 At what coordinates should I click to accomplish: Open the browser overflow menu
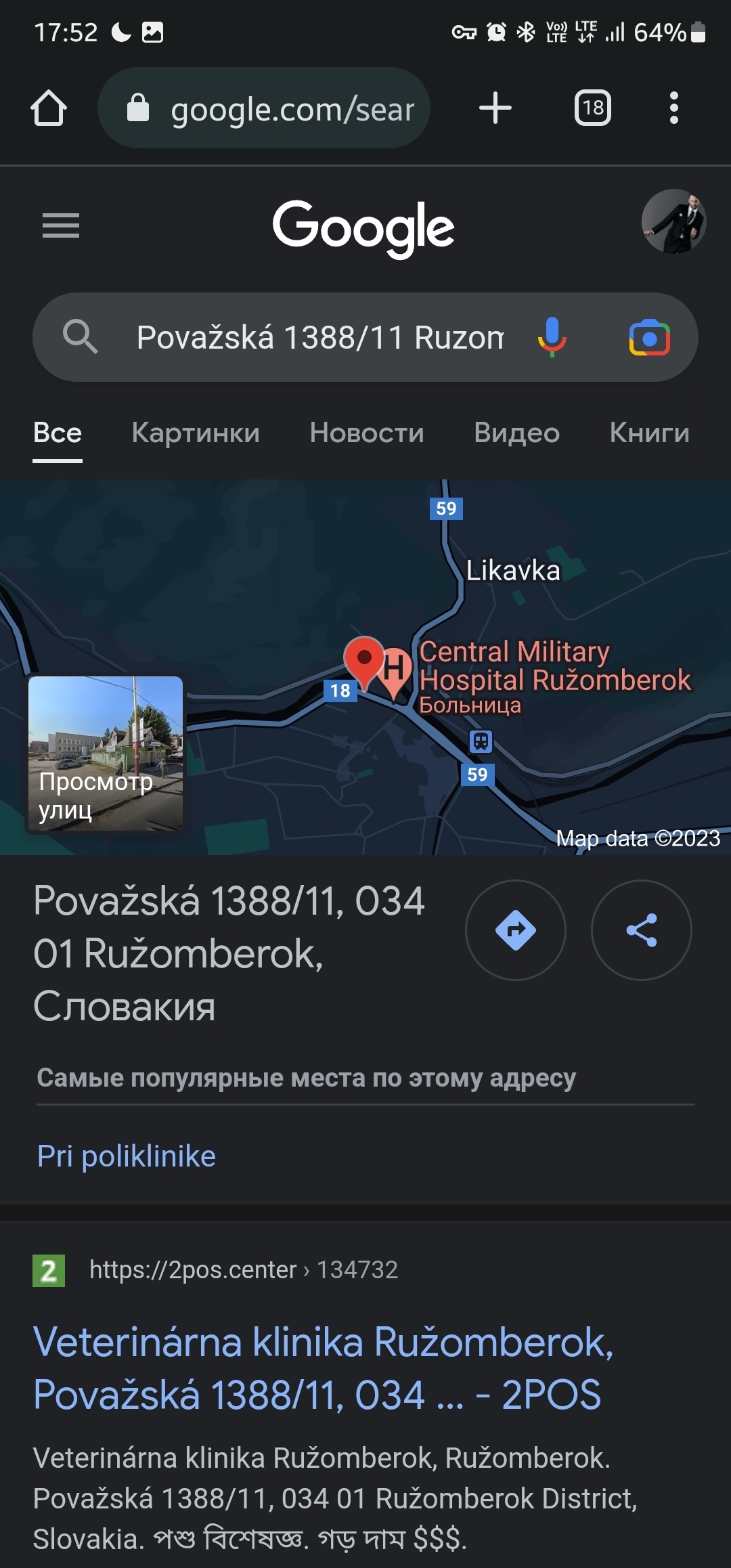coord(673,108)
